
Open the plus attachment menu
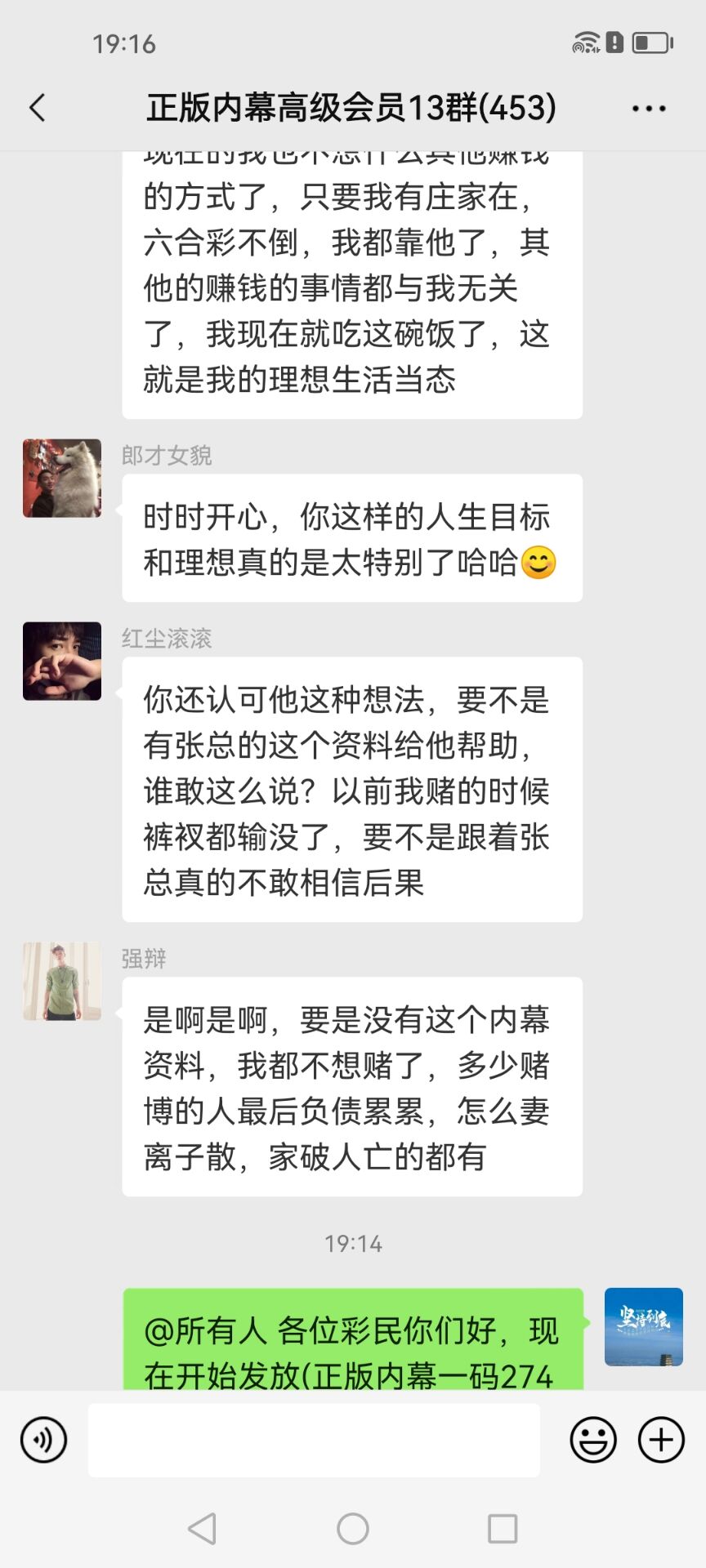[x=661, y=1440]
